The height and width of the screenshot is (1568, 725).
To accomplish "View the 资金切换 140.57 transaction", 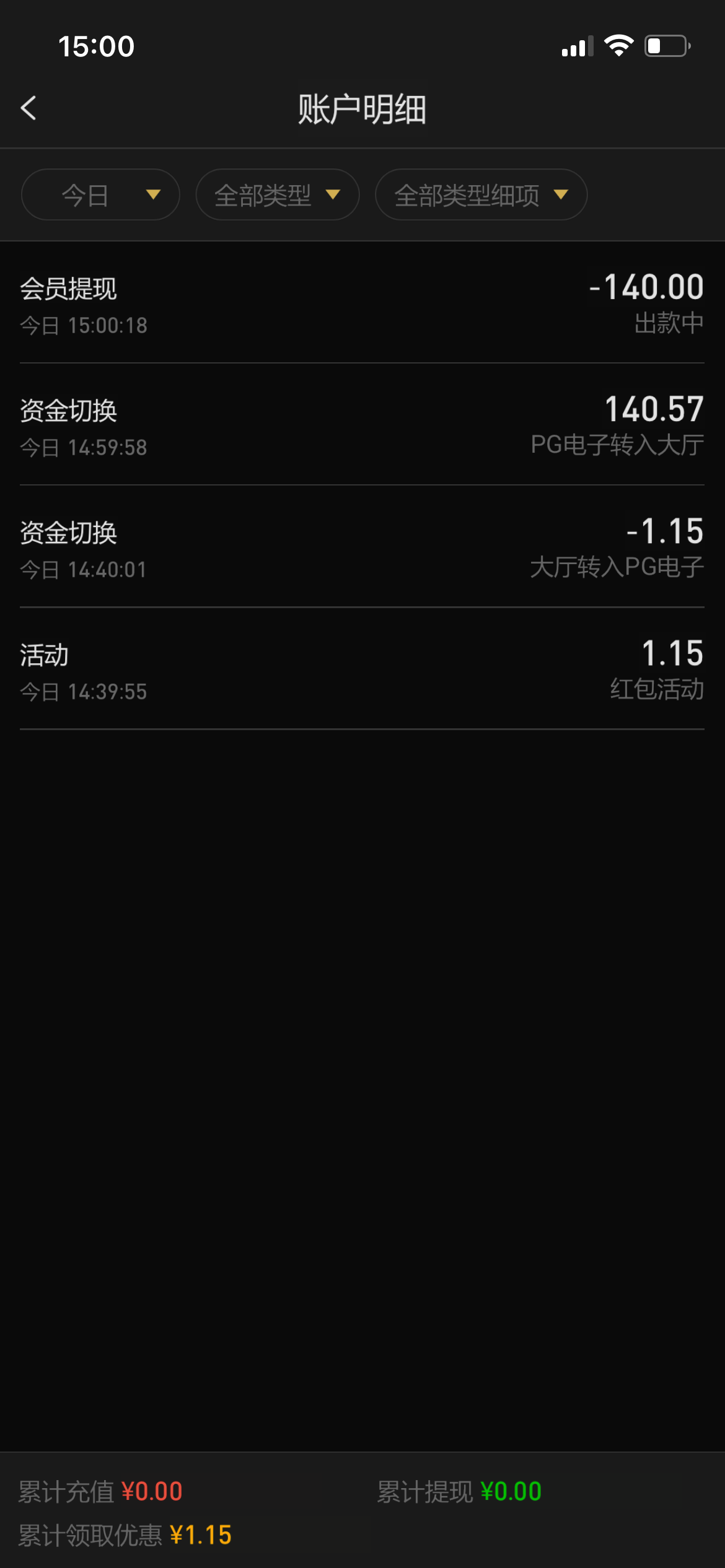I will (x=362, y=427).
